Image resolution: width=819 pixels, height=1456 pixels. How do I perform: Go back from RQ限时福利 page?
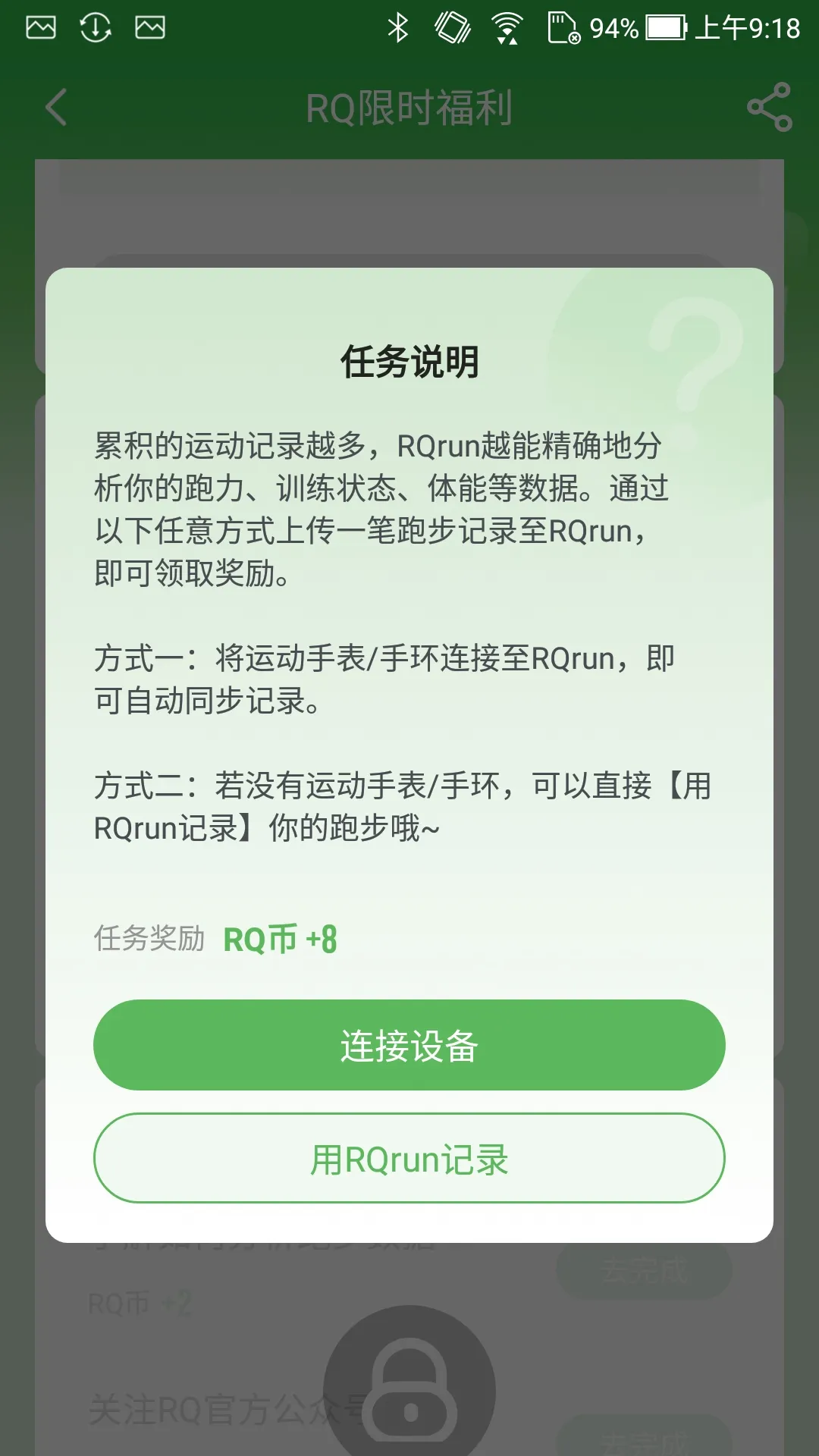[x=56, y=107]
